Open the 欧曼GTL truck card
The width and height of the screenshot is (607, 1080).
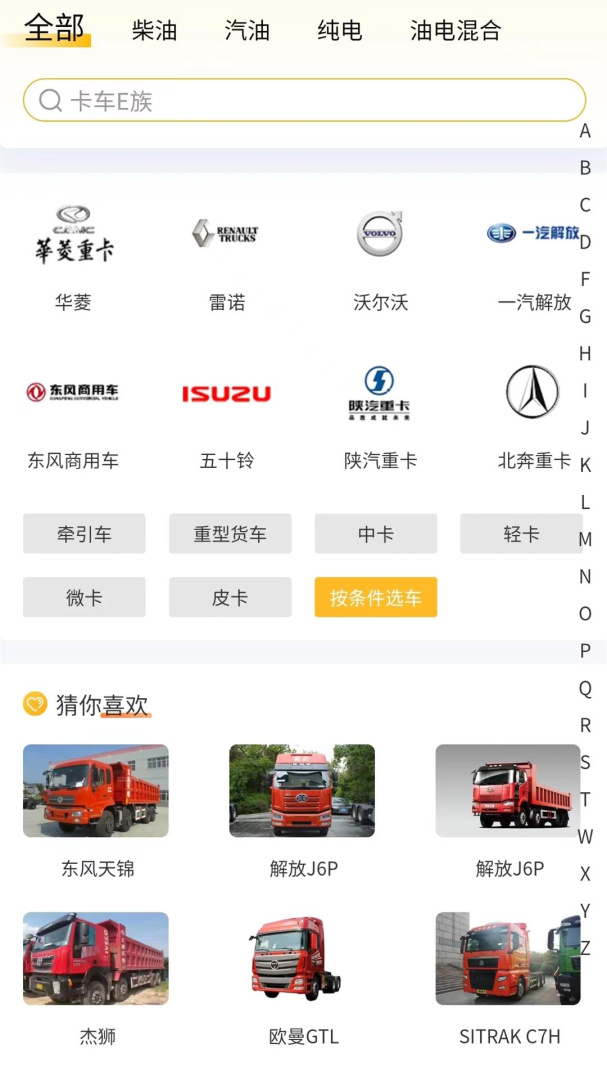(x=302, y=975)
